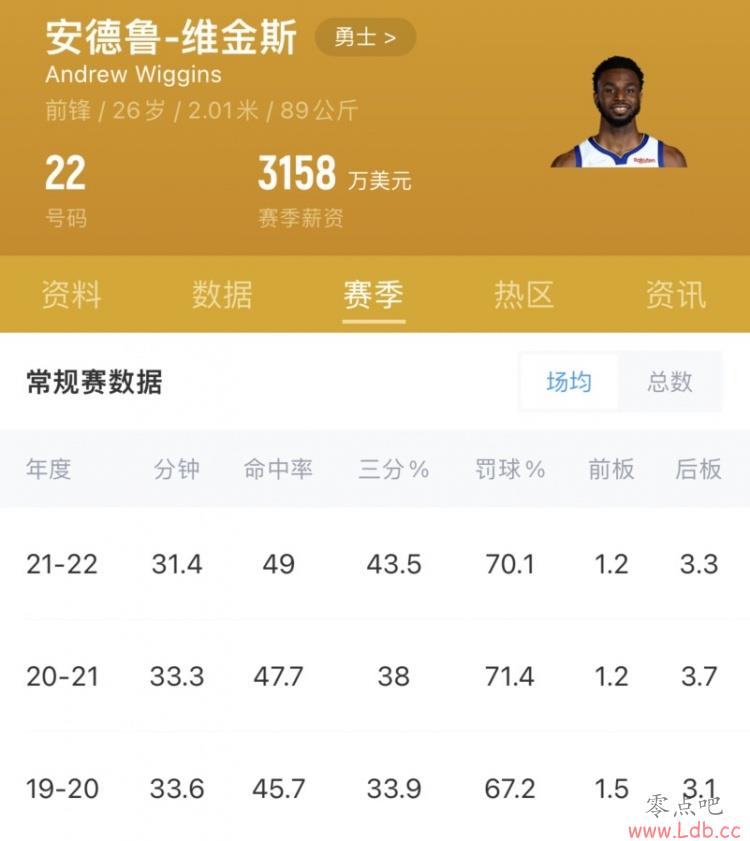Switch to the 资料 tab
Viewport: 750px width, 841px height.
71,295
